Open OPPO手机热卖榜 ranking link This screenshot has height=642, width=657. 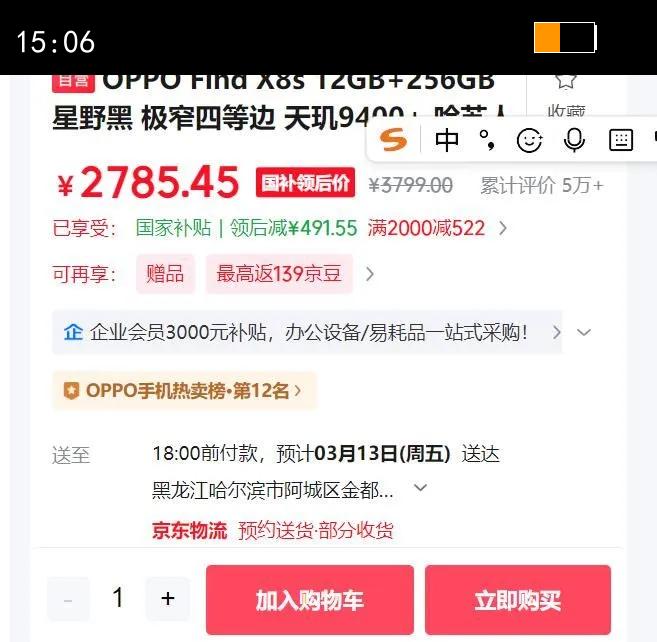coord(184,391)
